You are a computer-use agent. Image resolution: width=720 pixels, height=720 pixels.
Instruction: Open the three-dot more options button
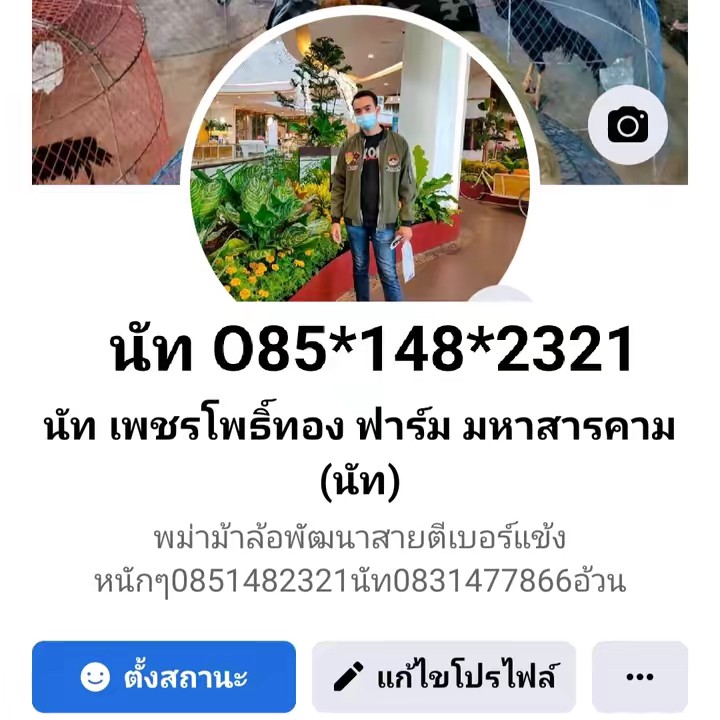coord(640,677)
